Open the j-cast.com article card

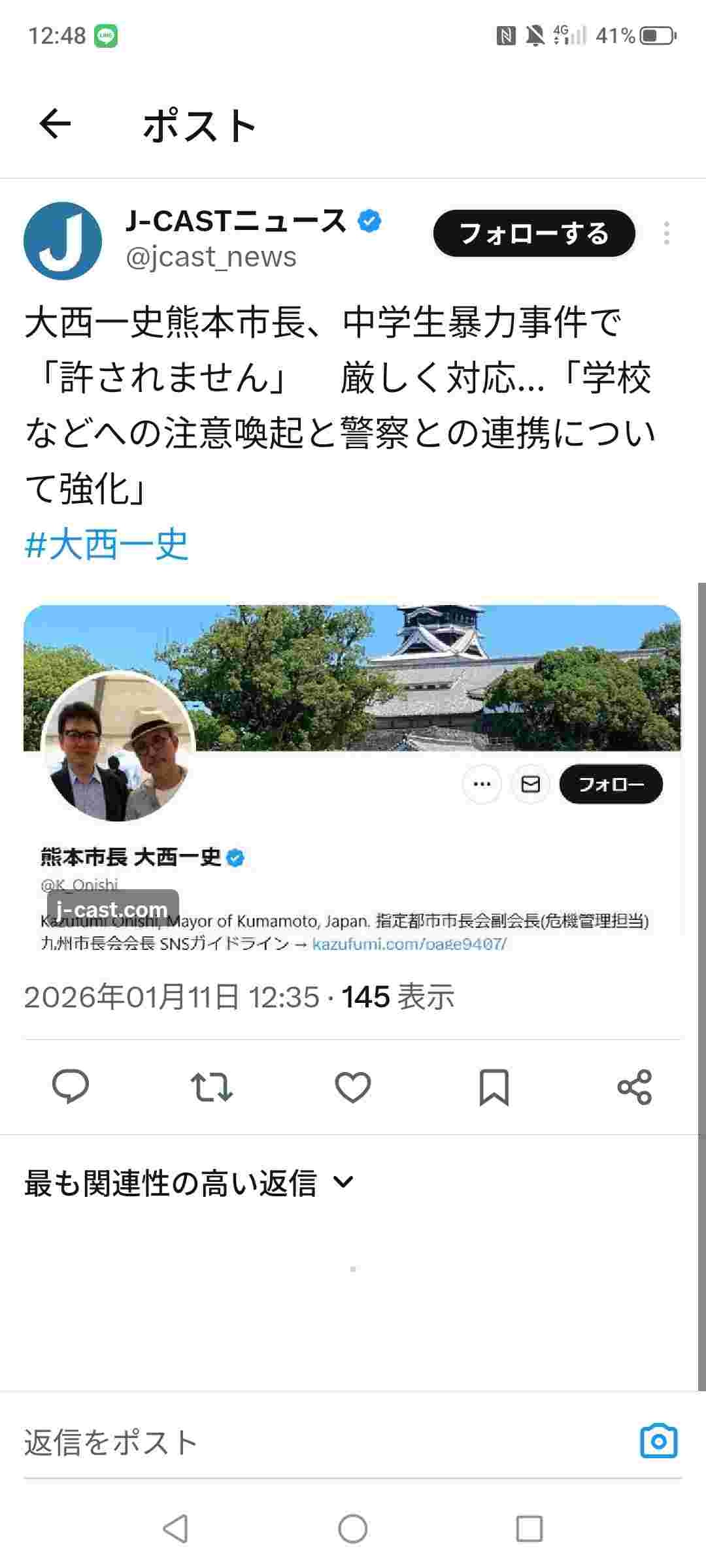[x=352, y=777]
